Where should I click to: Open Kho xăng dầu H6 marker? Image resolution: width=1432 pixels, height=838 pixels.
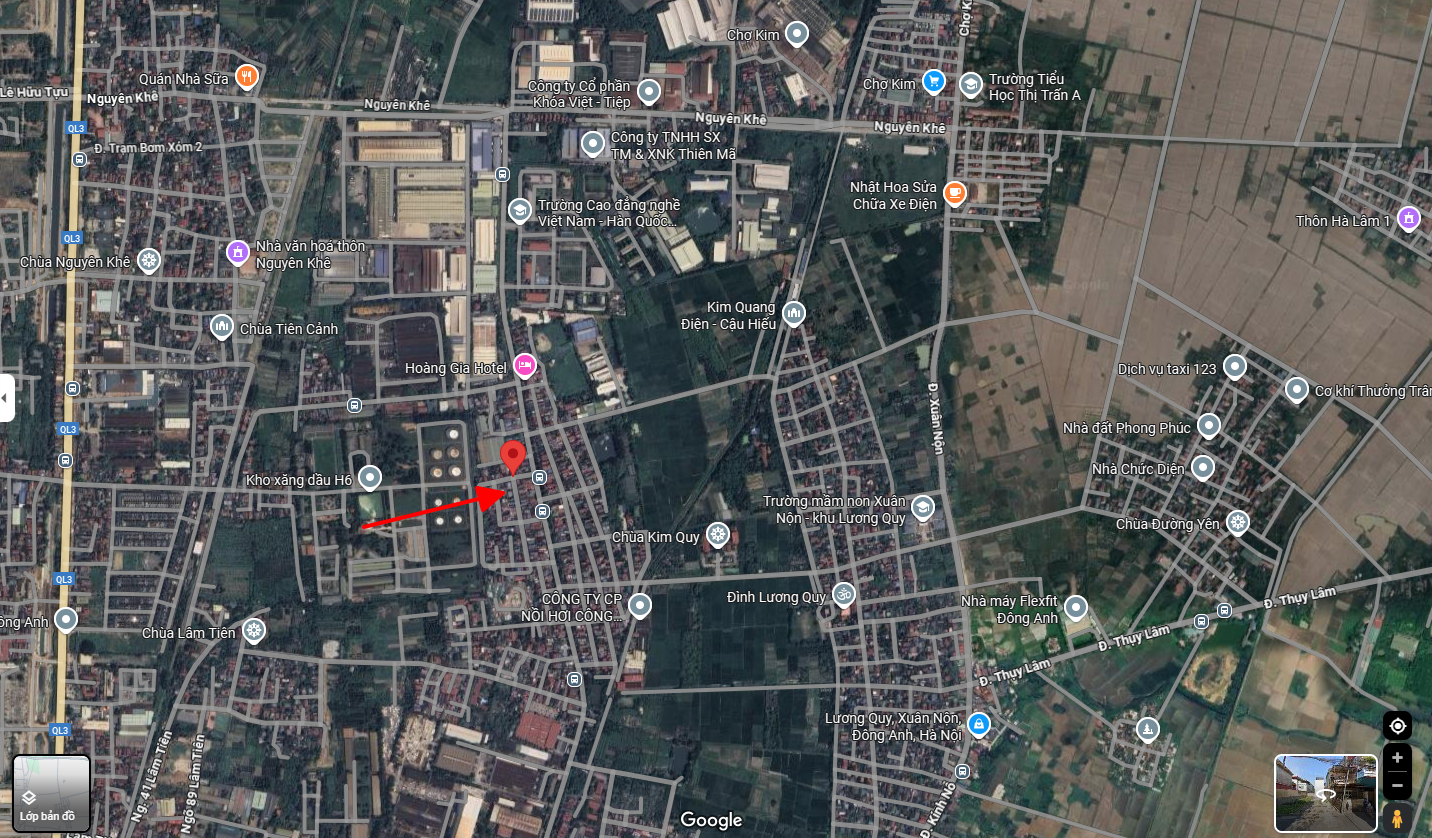pyautogui.click(x=370, y=478)
